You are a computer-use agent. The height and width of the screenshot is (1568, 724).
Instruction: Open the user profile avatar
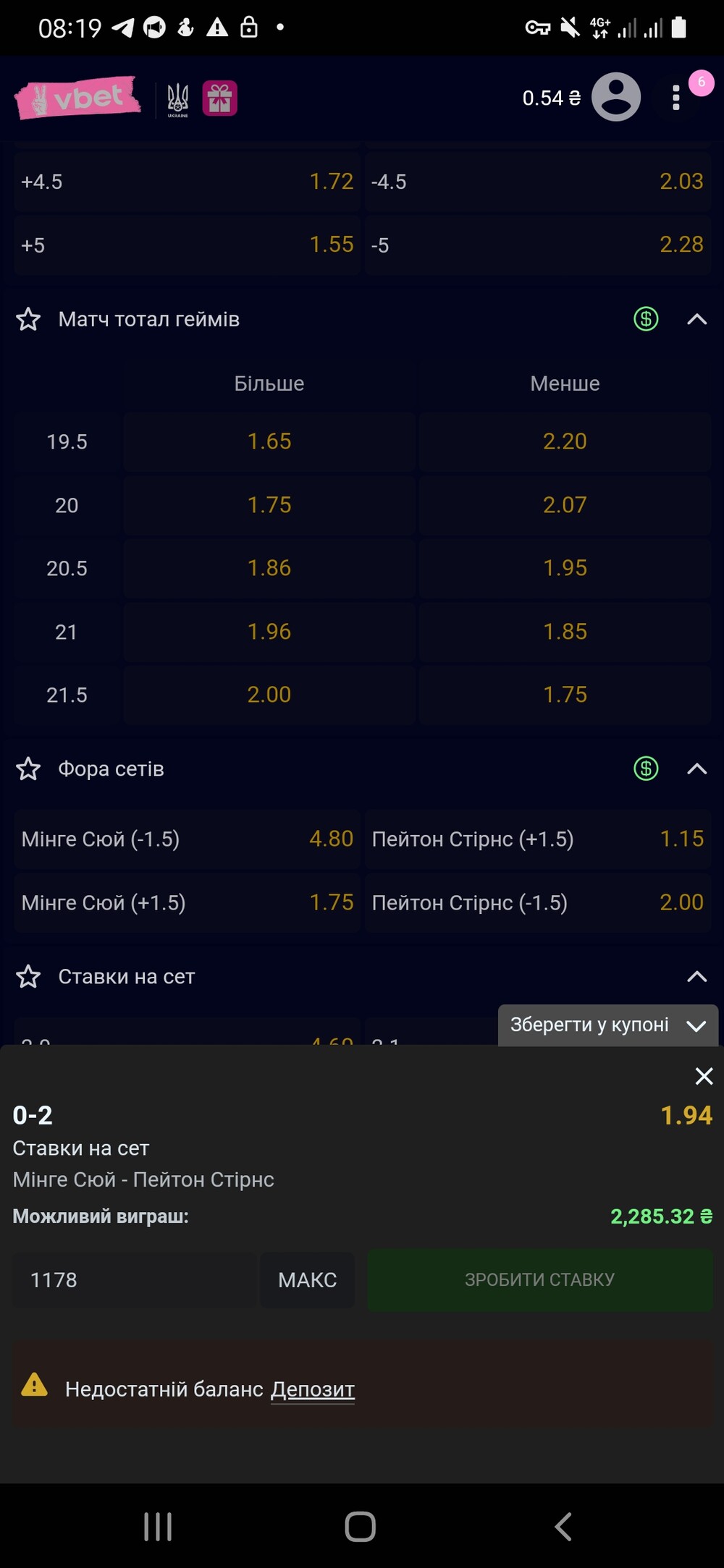click(x=616, y=97)
